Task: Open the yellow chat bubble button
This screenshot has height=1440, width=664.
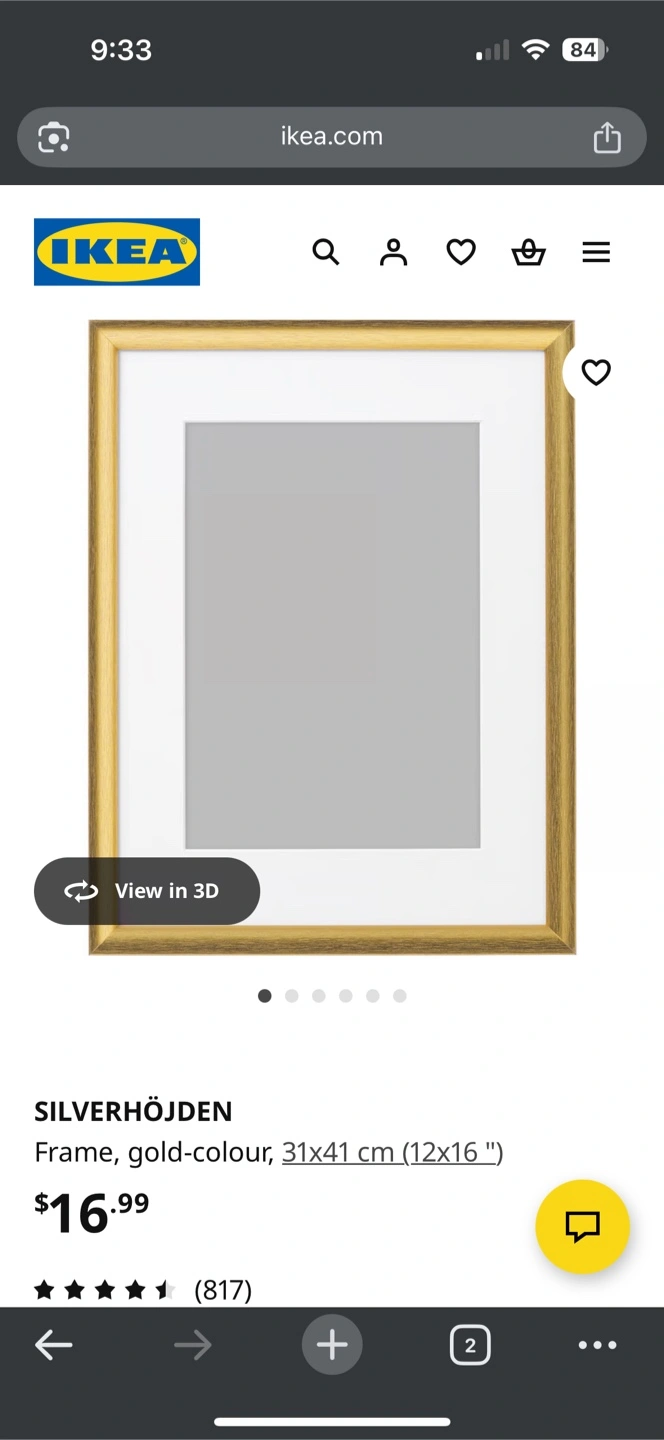Action: tap(582, 1226)
